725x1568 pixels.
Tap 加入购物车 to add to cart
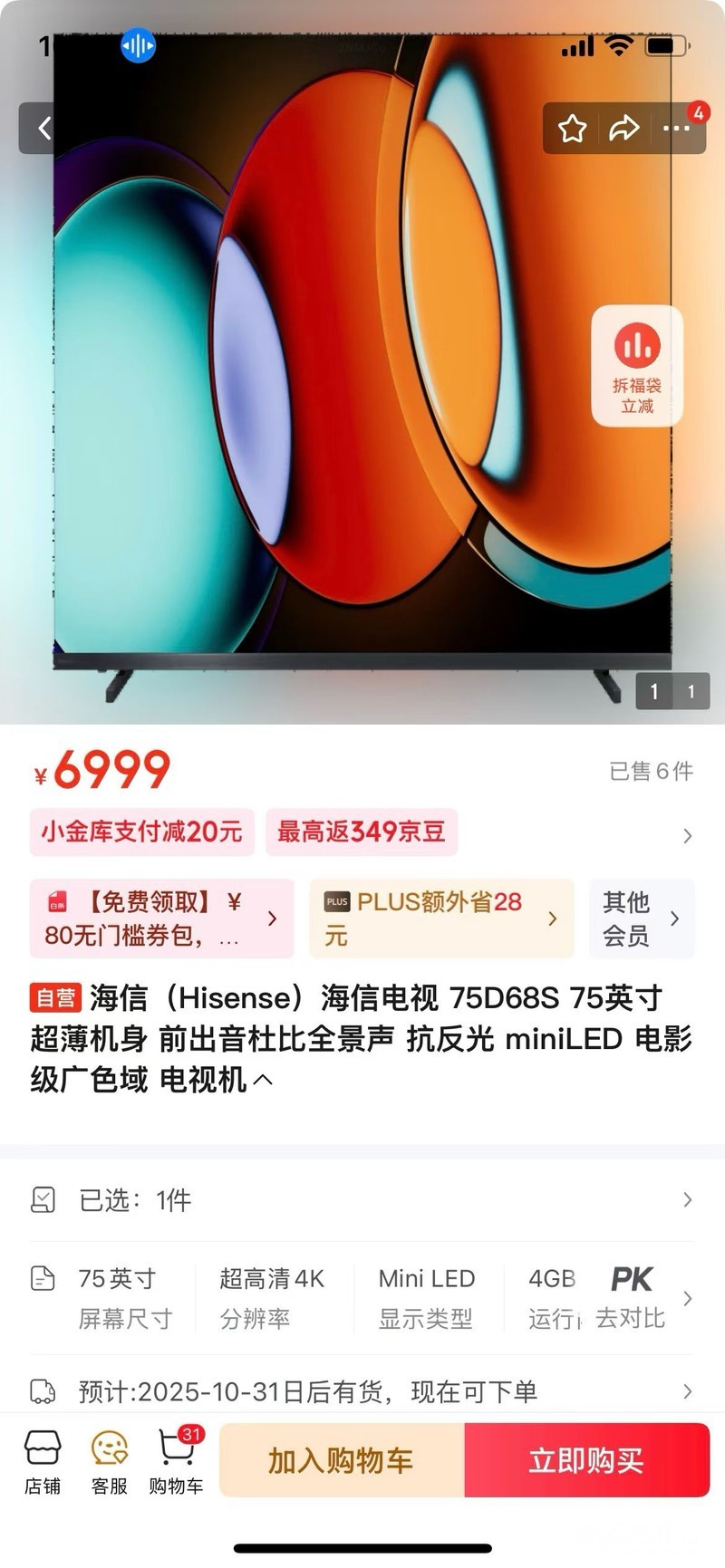pos(342,1460)
